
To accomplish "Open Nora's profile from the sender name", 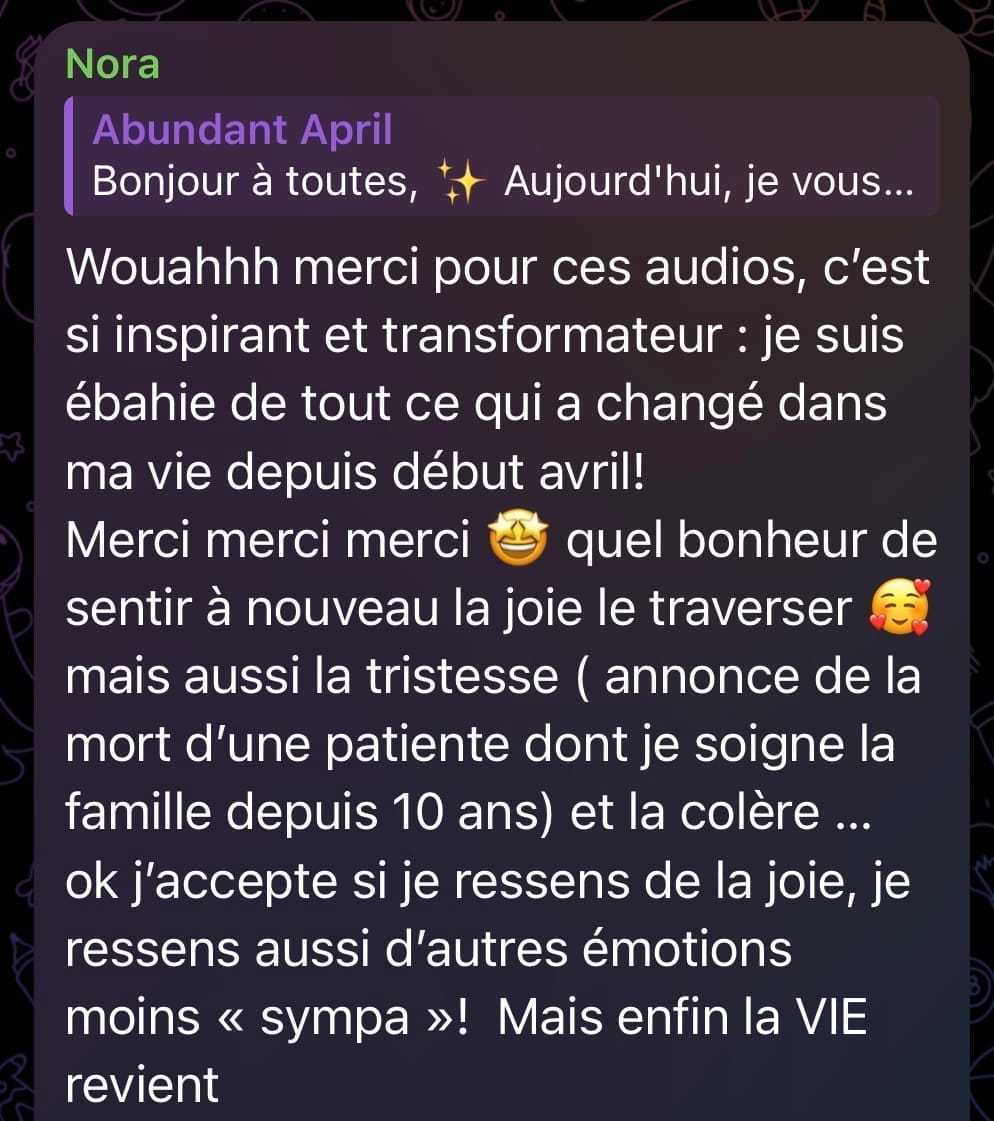I will click(x=112, y=64).
